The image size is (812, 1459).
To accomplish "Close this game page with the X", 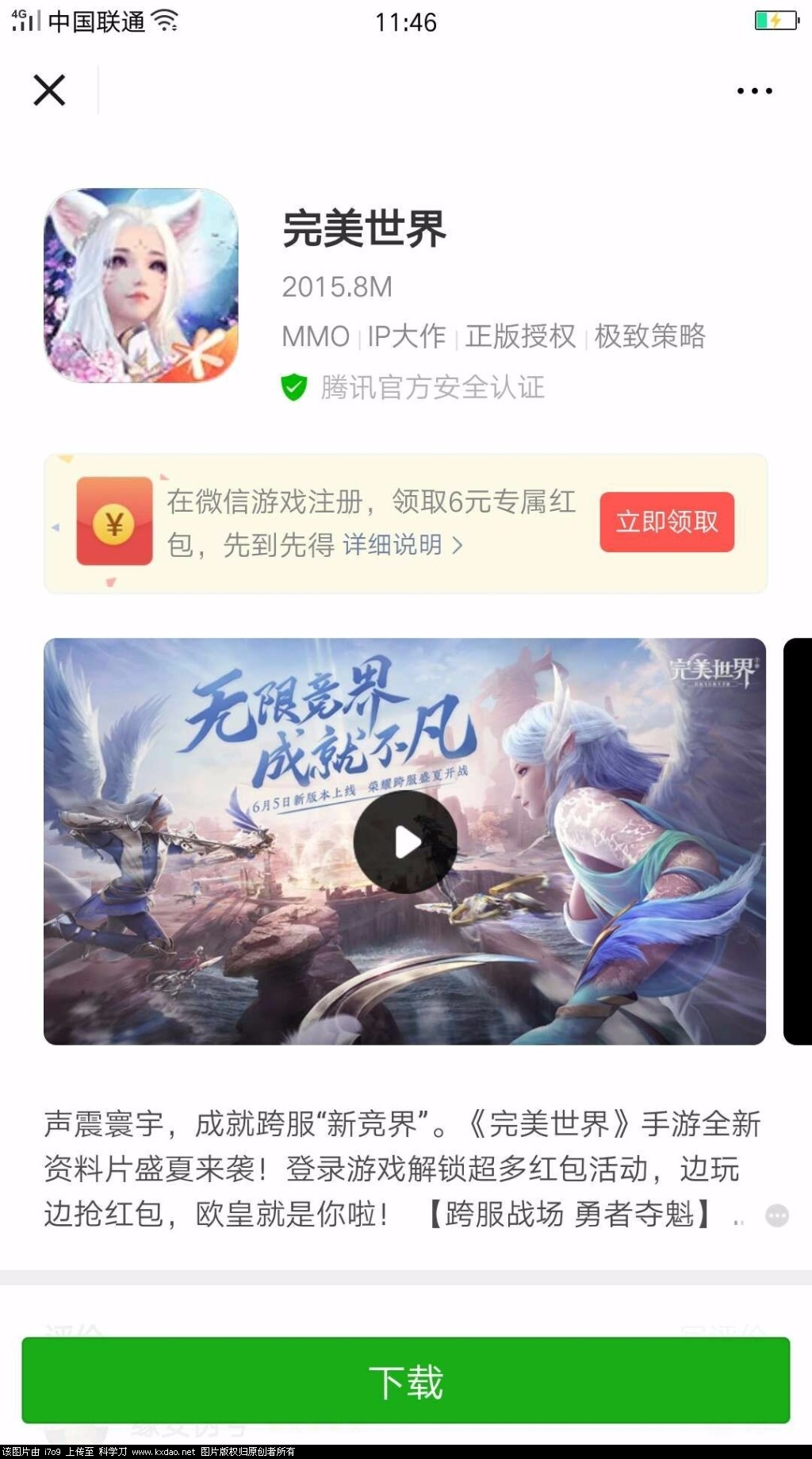I will click(x=49, y=90).
